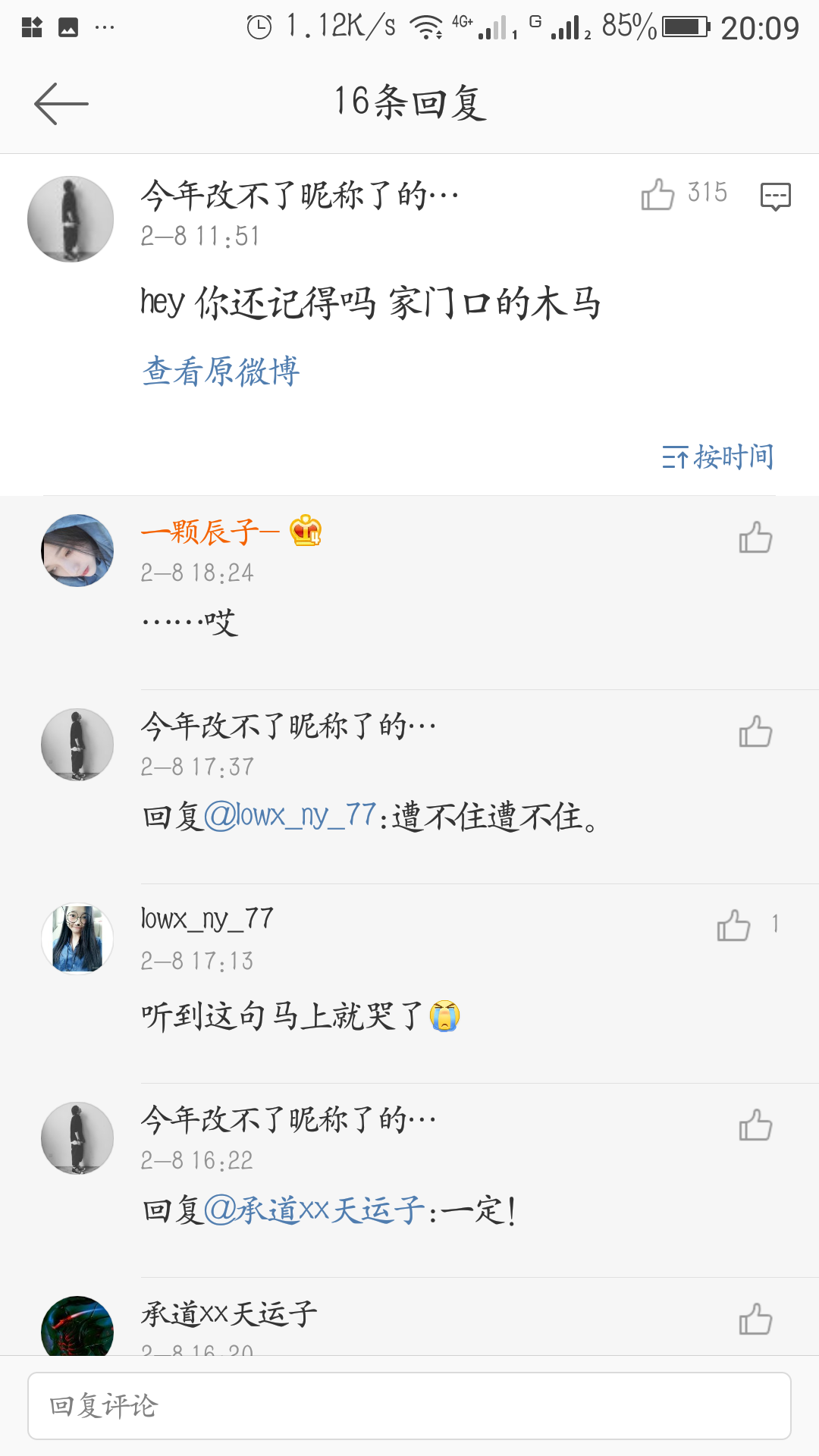Open 一颗辰子一's profile avatar

tap(77, 551)
